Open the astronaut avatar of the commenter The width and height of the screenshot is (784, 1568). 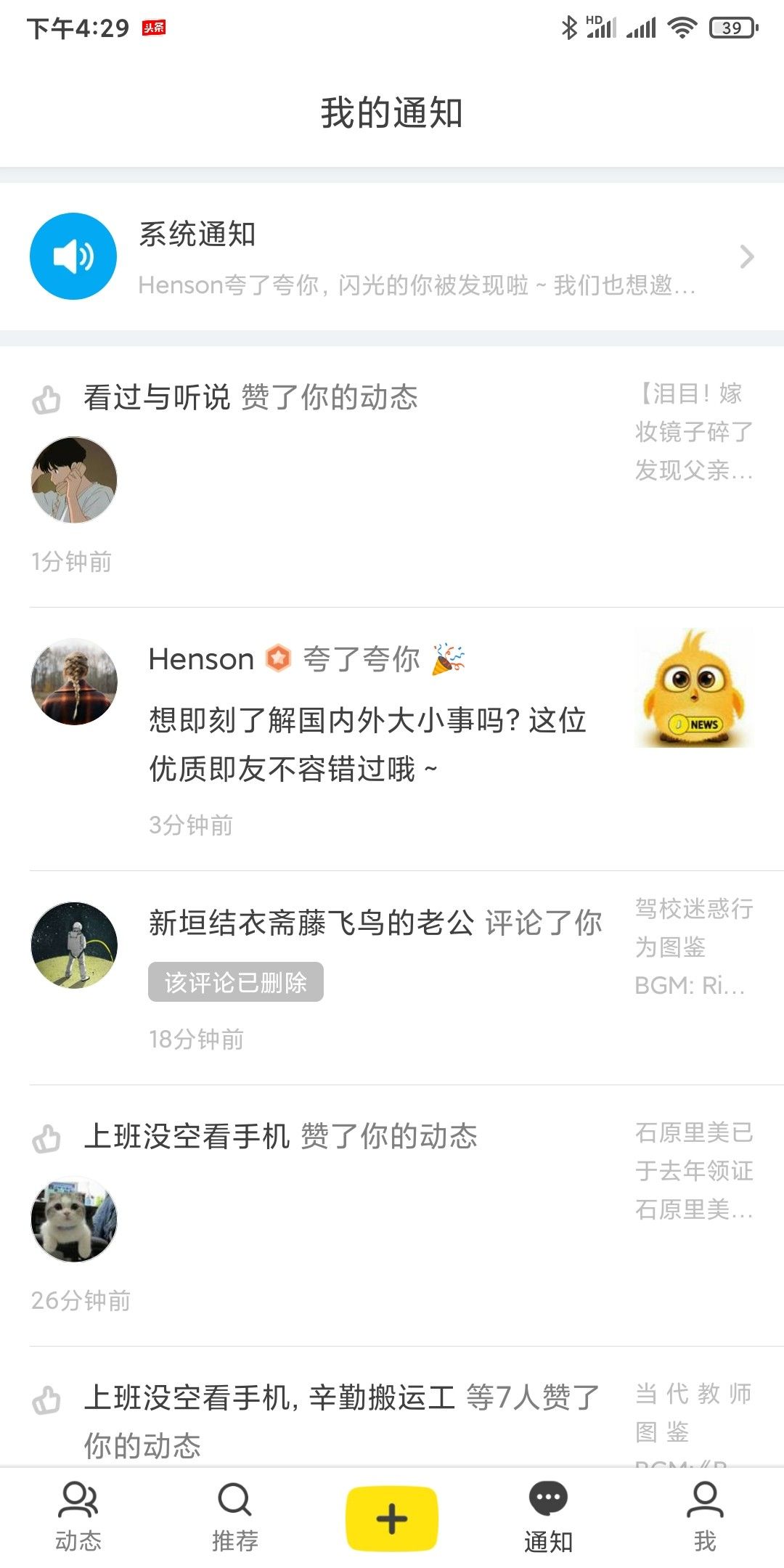[x=74, y=945]
